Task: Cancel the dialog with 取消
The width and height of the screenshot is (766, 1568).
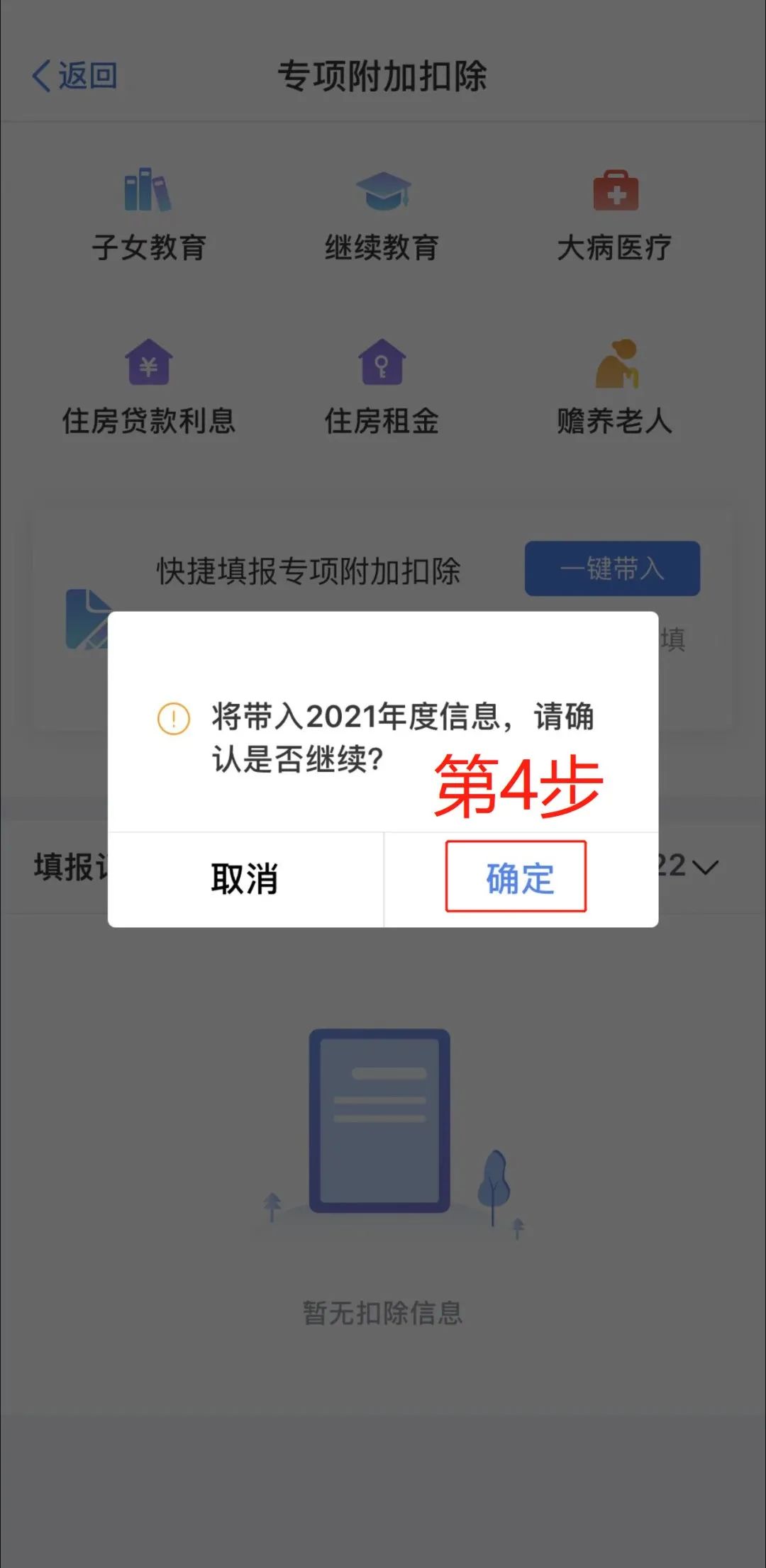Action: [x=245, y=879]
